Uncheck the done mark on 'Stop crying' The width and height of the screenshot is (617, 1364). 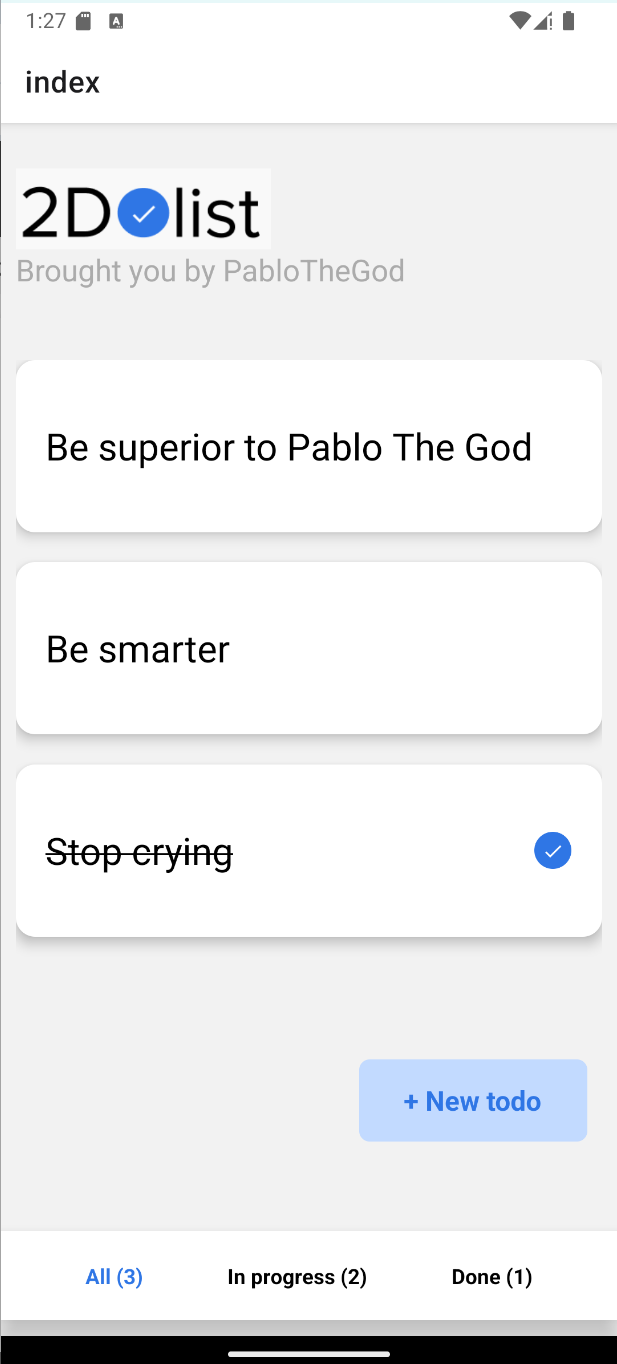click(x=552, y=851)
